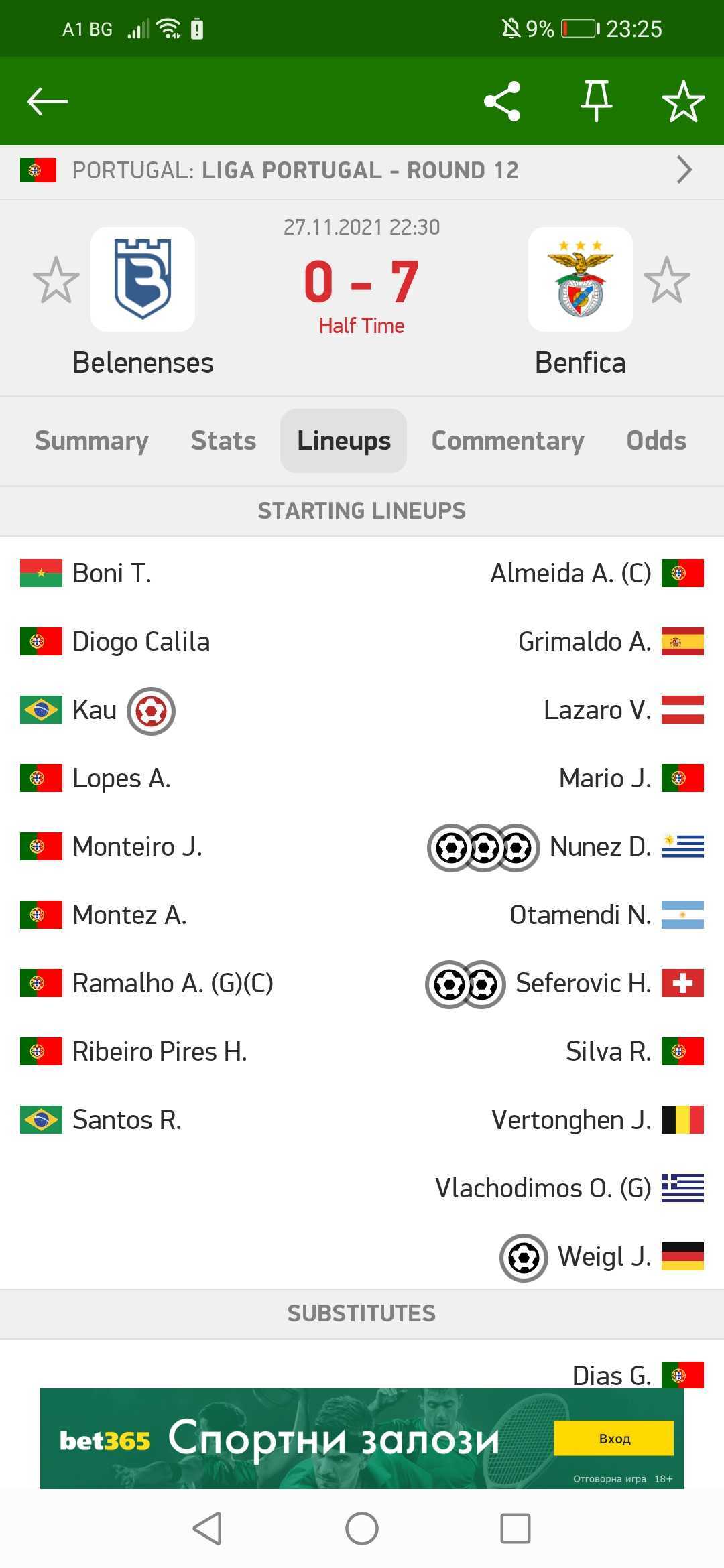Open Benfica team logo

pos(581,279)
